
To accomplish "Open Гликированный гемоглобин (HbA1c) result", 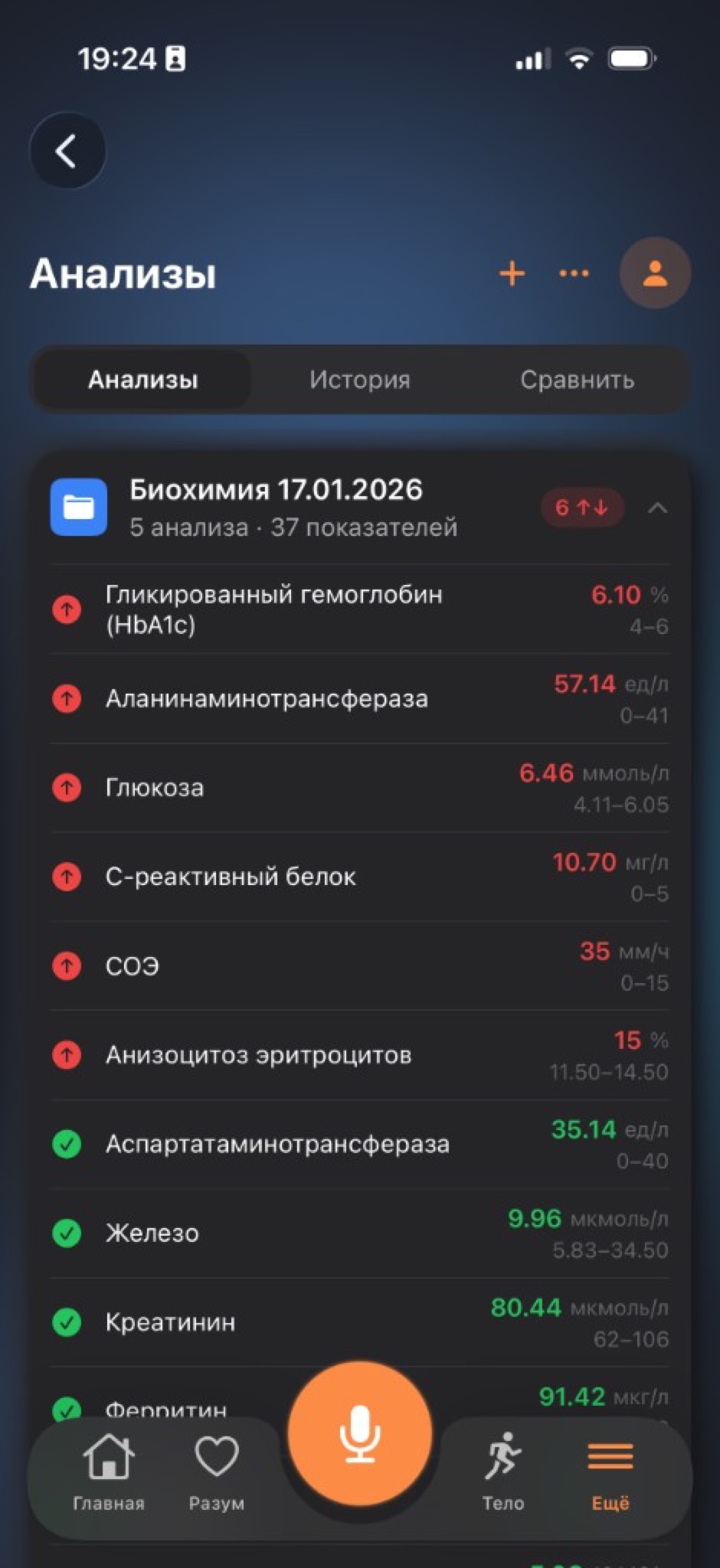I will click(359, 609).
